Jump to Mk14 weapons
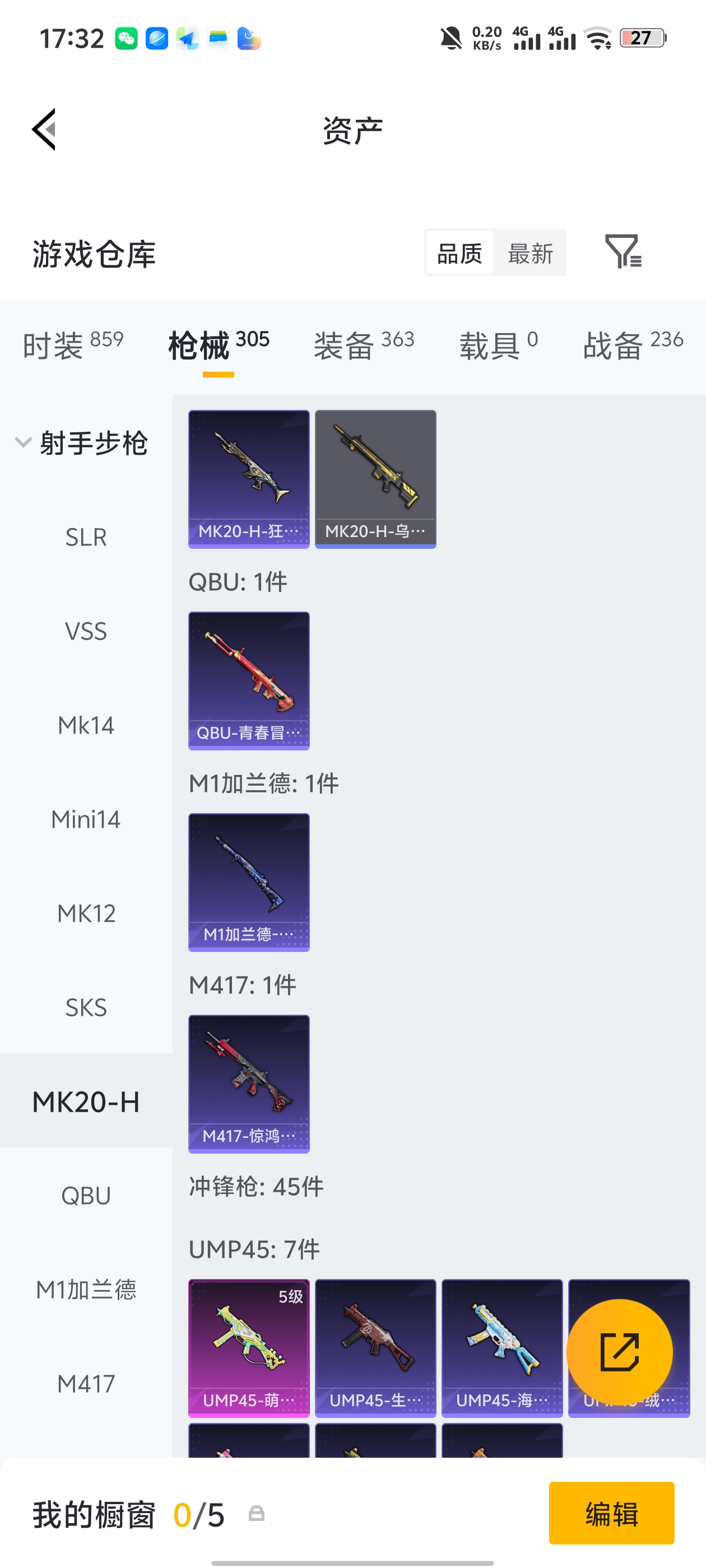 coord(86,726)
